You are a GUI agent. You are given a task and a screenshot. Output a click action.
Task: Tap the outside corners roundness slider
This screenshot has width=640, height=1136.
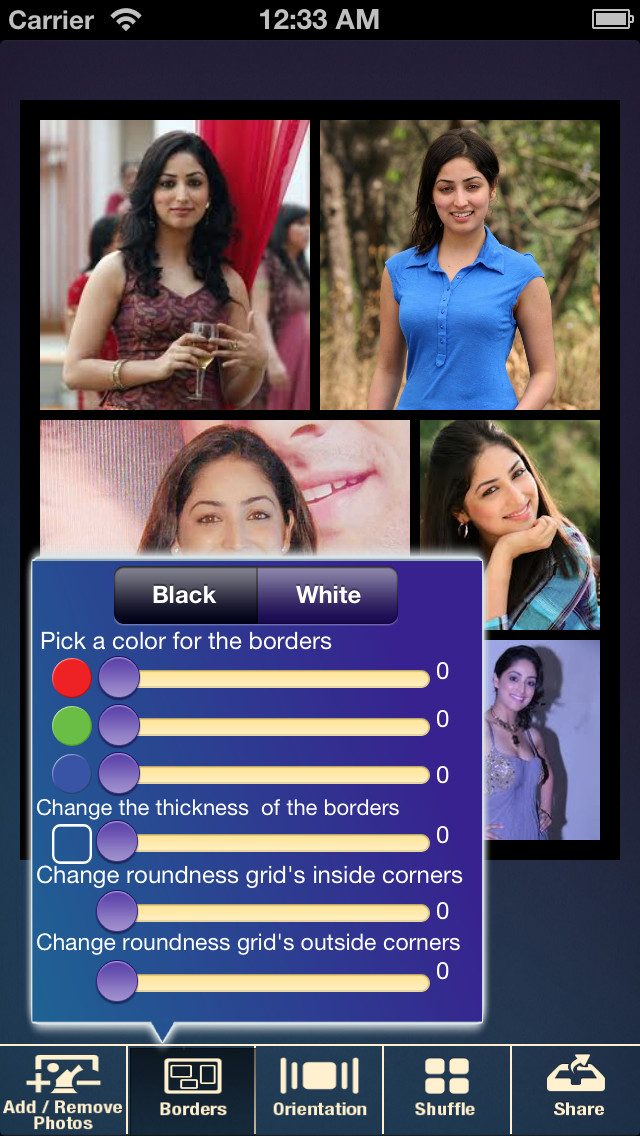[x=265, y=982]
